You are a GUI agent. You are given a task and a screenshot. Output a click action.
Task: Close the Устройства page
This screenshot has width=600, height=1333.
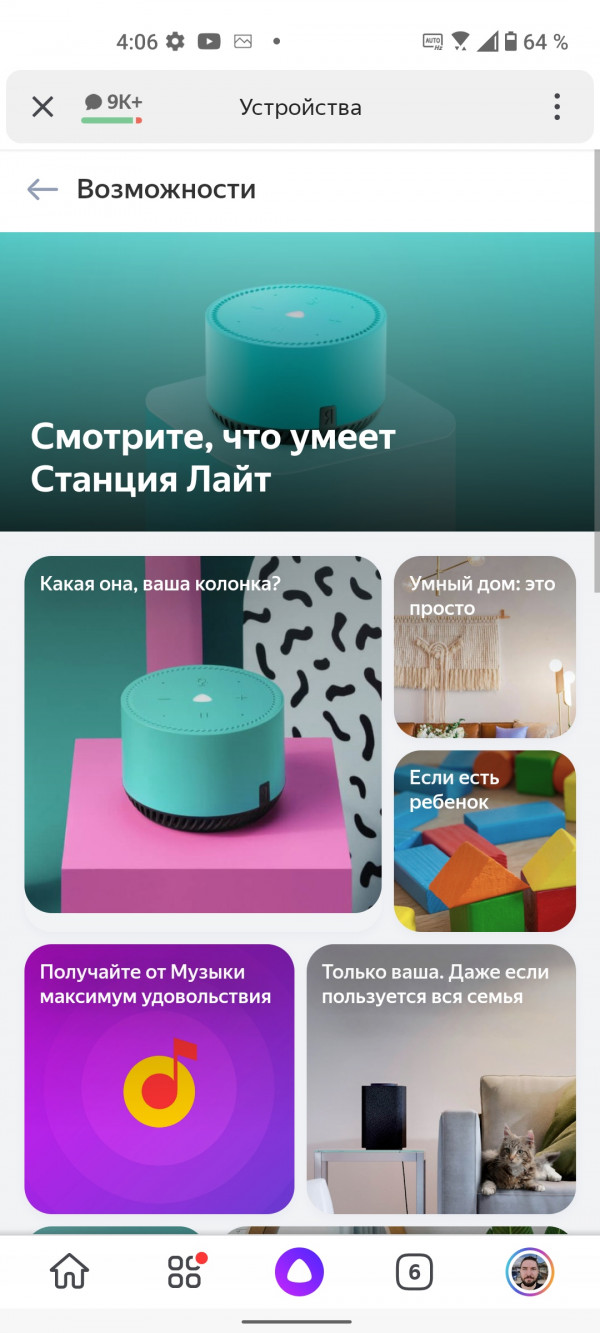pyautogui.click(x=42, y=107)
